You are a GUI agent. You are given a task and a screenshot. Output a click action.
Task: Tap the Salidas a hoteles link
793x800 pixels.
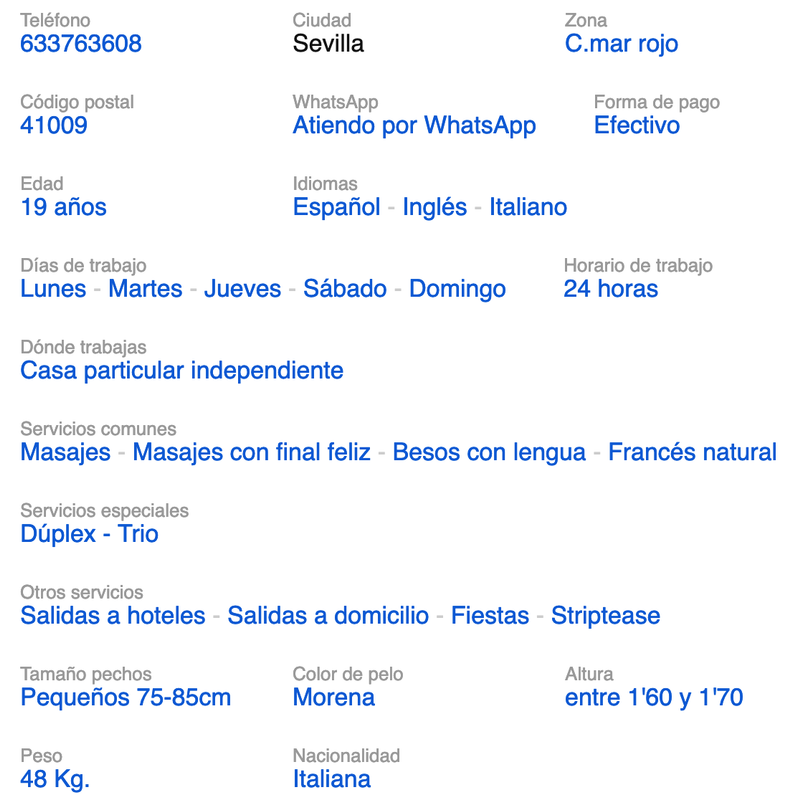113,615
